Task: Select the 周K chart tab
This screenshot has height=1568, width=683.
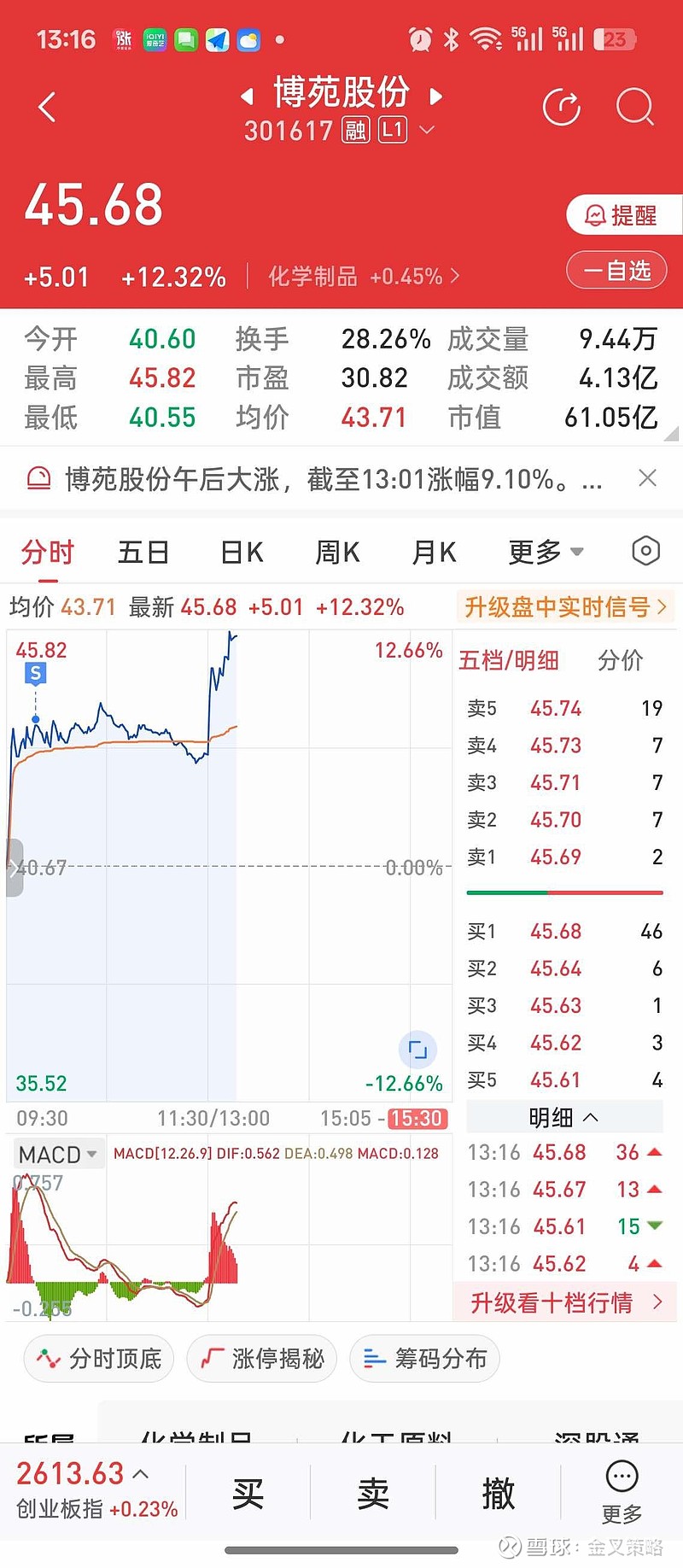Action: coord(337,553)
